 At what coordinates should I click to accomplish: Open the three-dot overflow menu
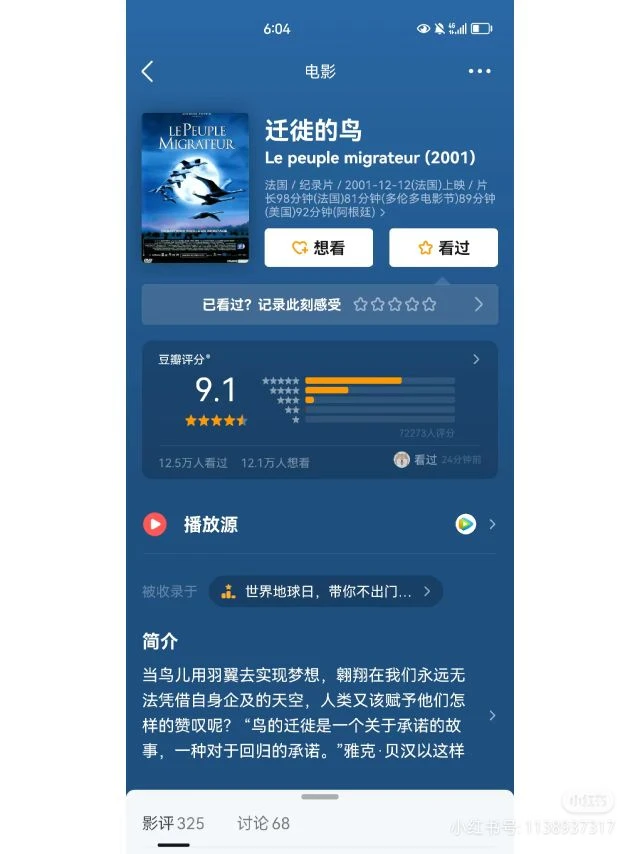(480, 71)
